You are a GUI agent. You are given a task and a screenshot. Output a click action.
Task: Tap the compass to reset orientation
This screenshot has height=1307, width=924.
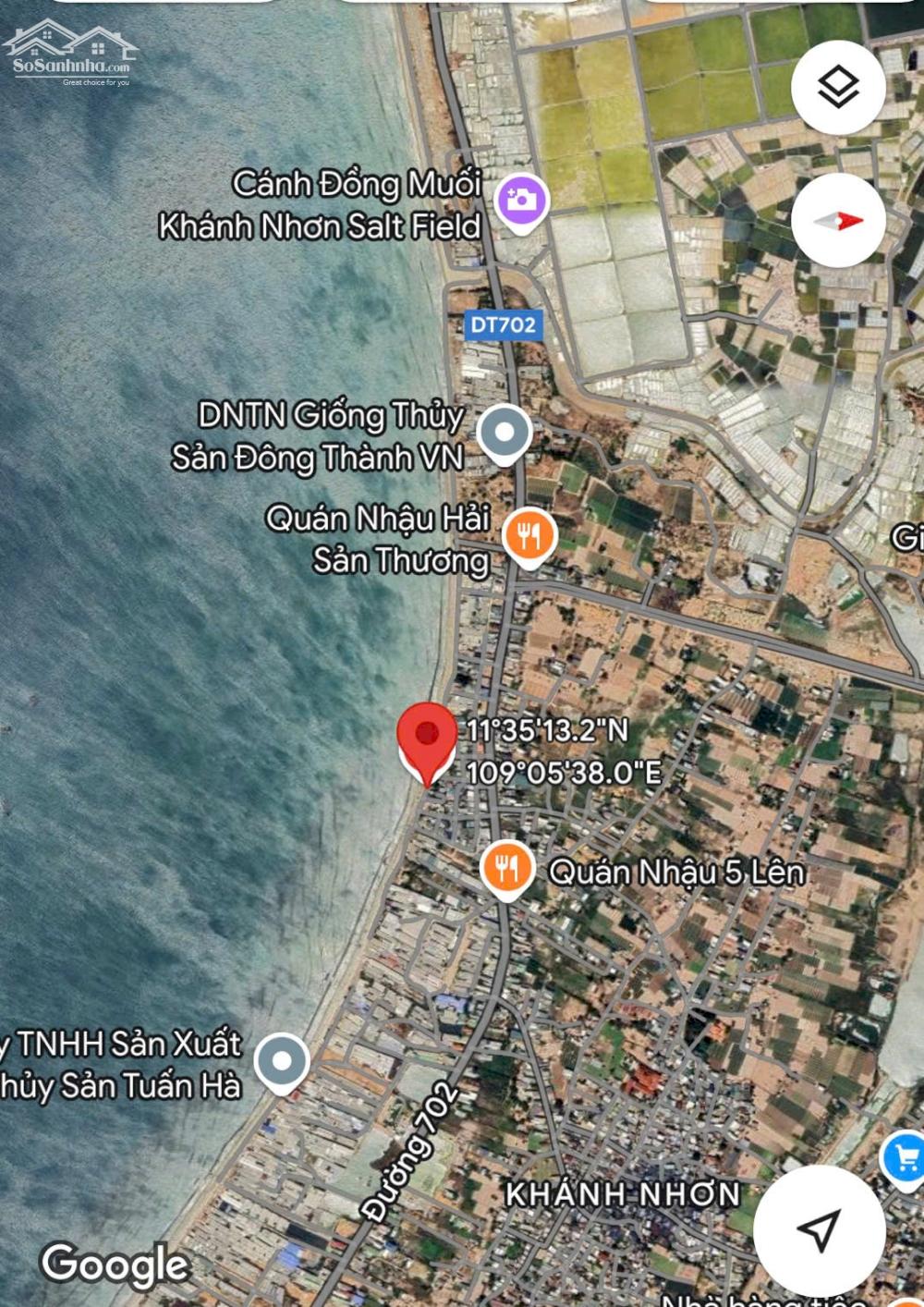pos(838,221)
